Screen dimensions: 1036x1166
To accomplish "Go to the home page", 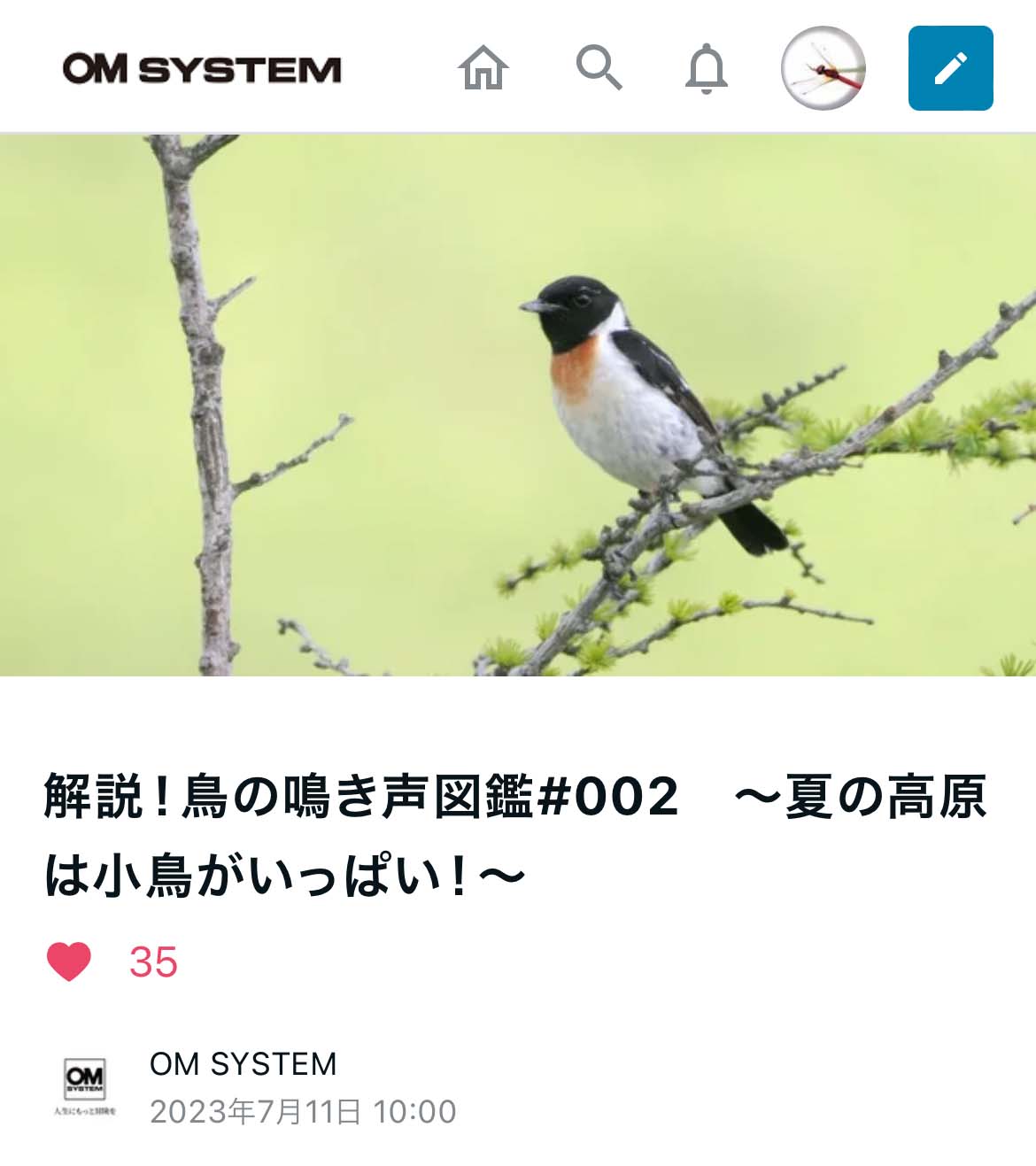I will [x=483, y=68].
